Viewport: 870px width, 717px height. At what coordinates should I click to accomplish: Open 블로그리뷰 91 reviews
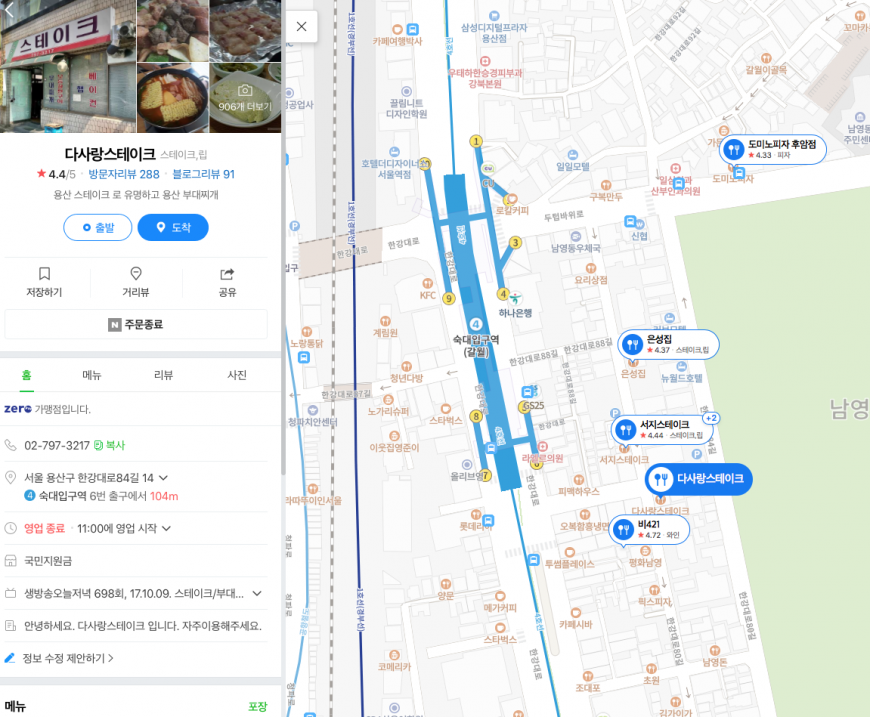click(x=203, y=174)
